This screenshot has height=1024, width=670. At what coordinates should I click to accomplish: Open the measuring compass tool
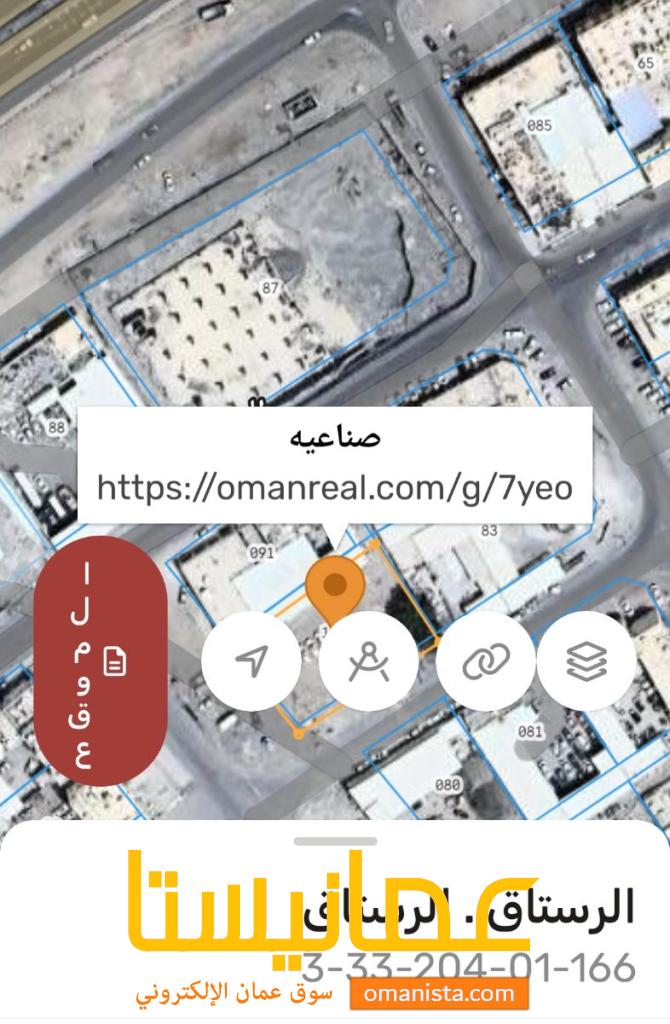coord(369,661)
